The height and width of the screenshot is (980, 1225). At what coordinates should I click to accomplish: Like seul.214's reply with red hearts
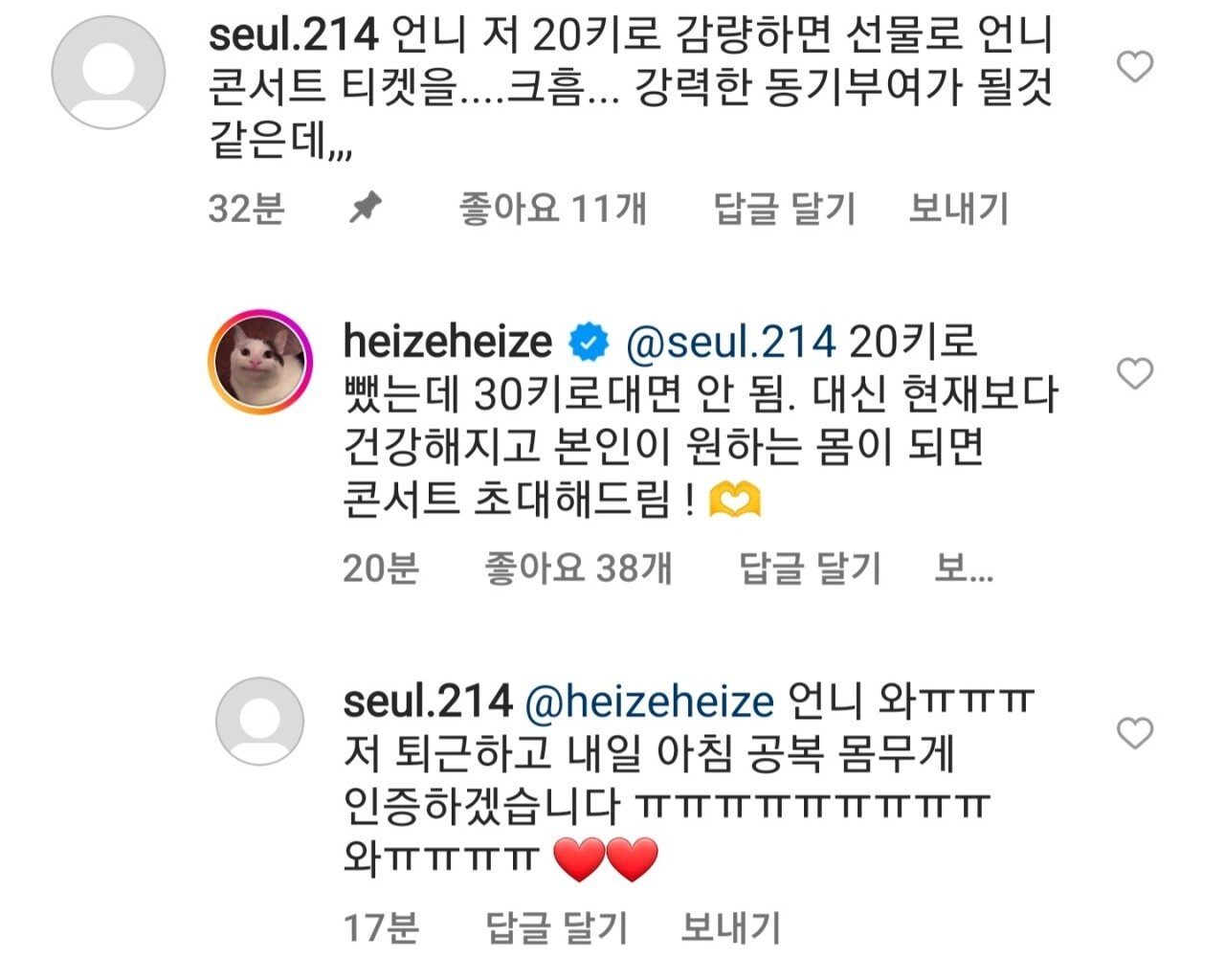coord(1135,733)
